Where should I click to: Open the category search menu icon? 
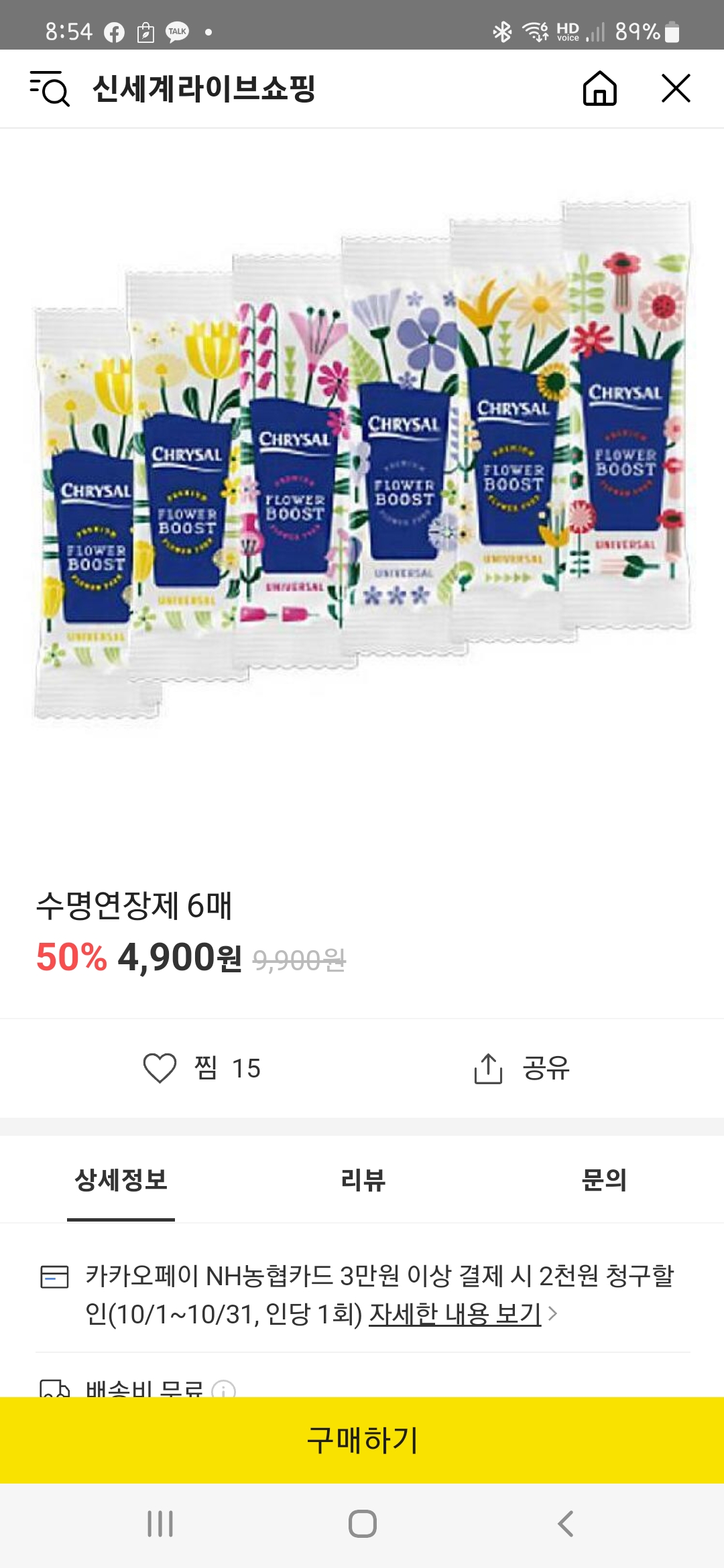point(50,88)
